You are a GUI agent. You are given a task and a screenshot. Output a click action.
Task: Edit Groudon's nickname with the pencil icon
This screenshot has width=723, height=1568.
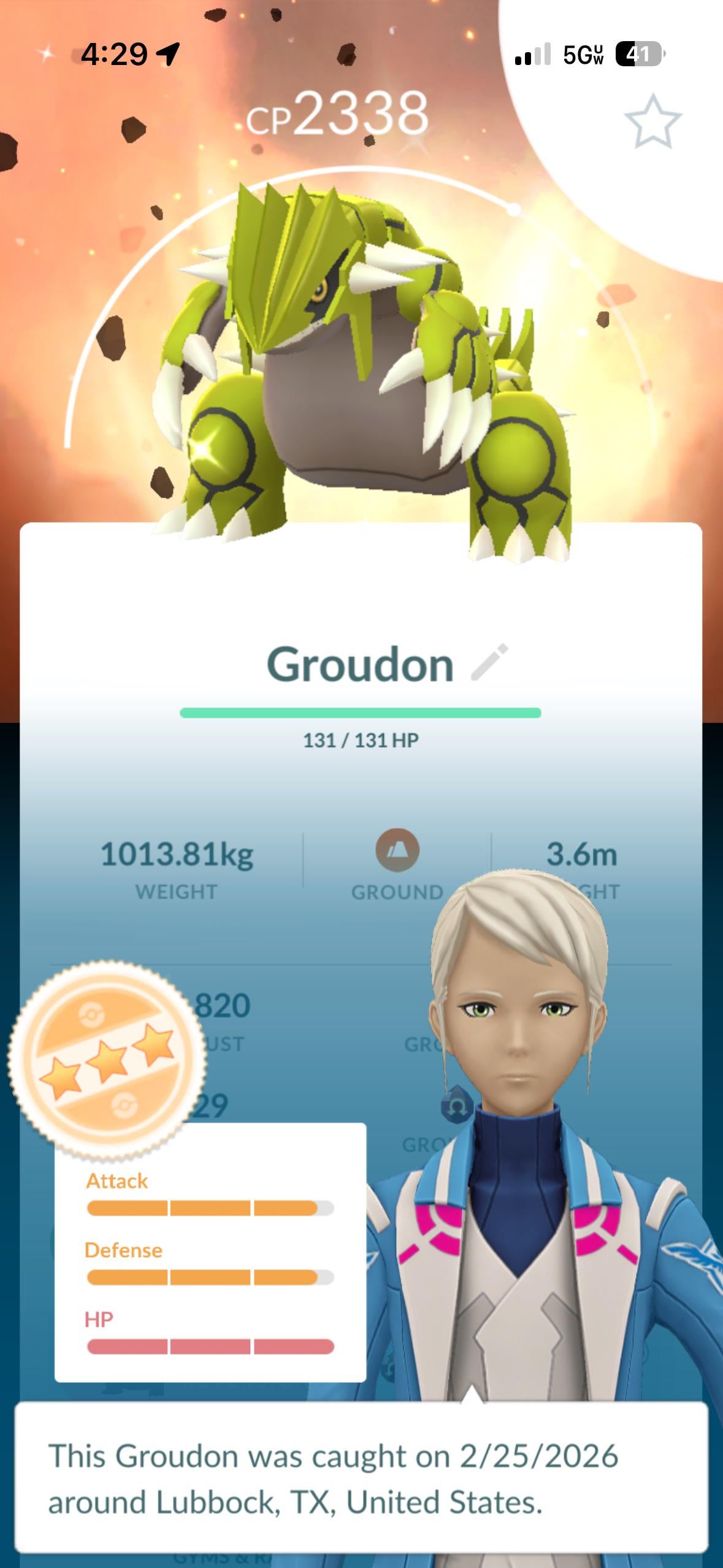(489, 662)
